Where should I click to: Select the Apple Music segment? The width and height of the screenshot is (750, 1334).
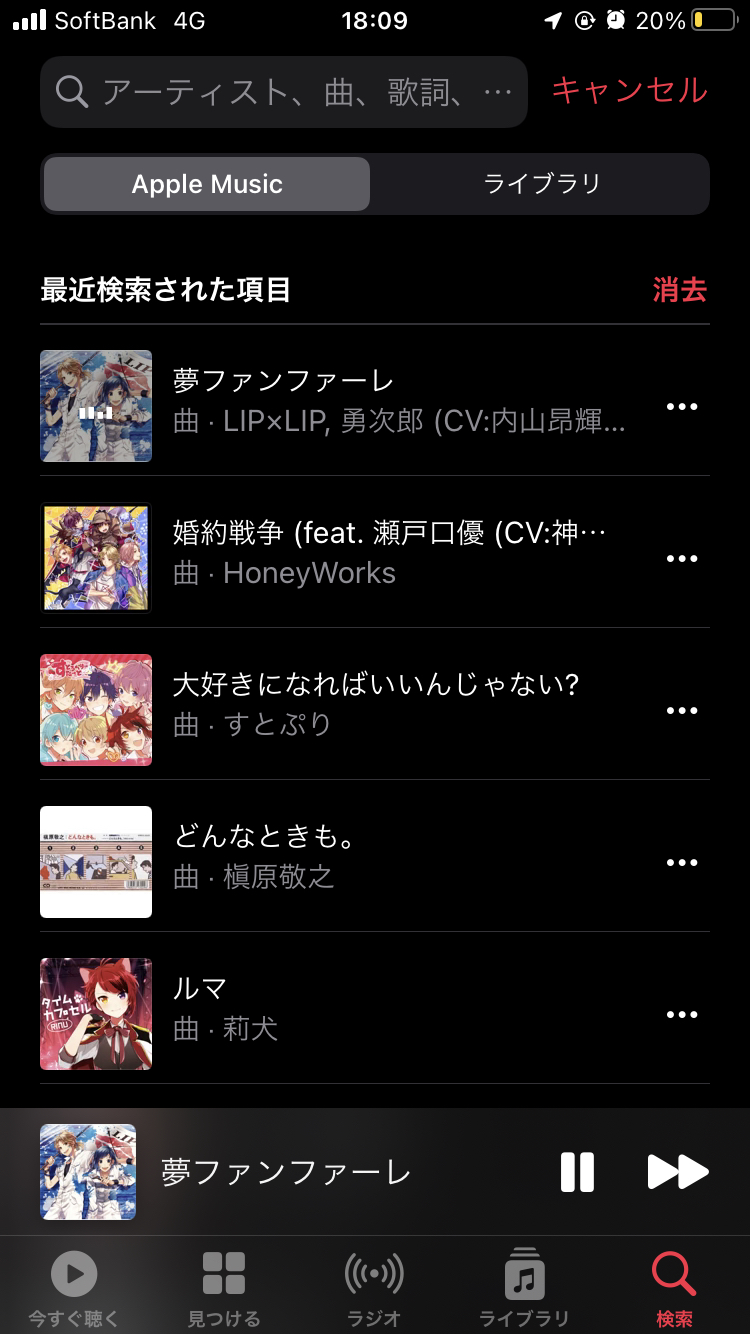click(207, 184)
